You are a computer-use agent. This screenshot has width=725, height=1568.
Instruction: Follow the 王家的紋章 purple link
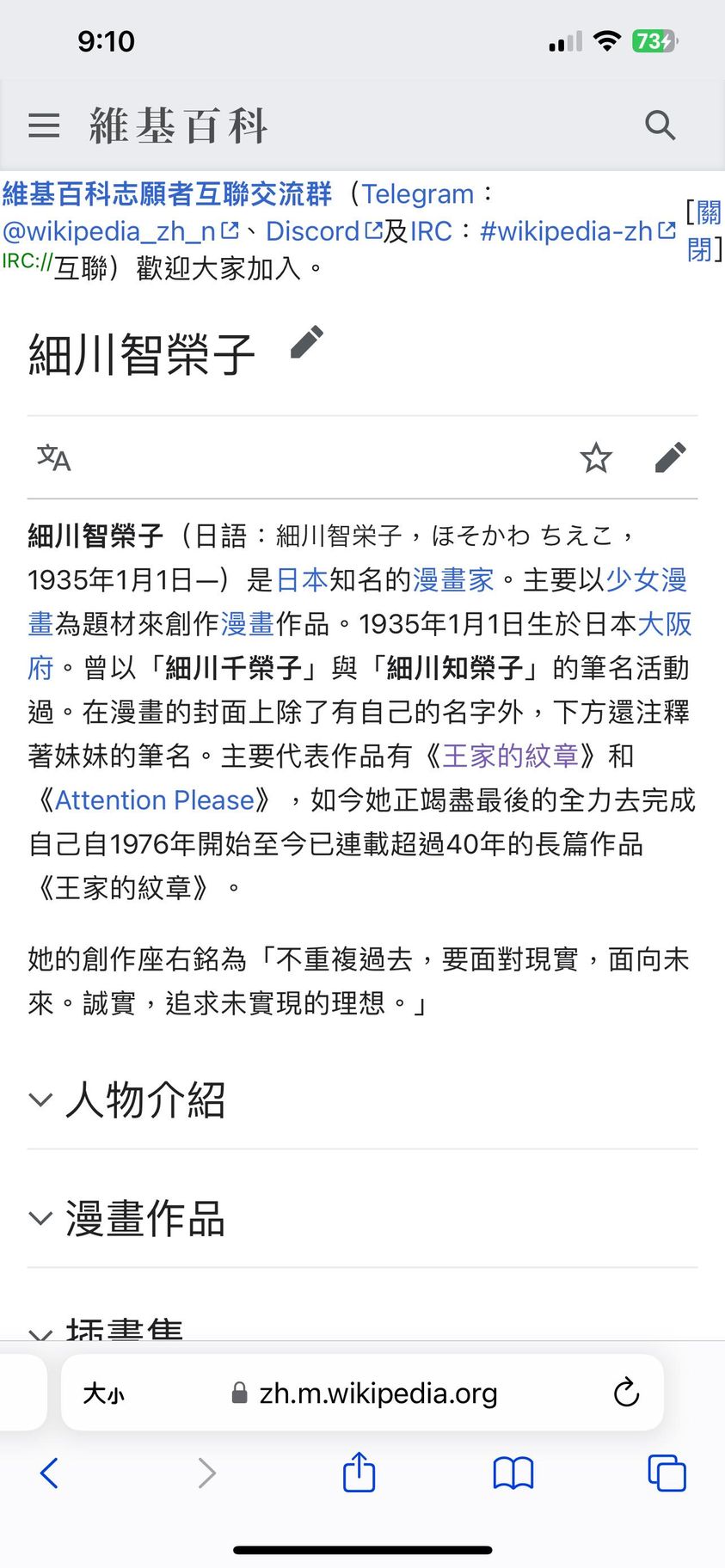pos(510,756)
